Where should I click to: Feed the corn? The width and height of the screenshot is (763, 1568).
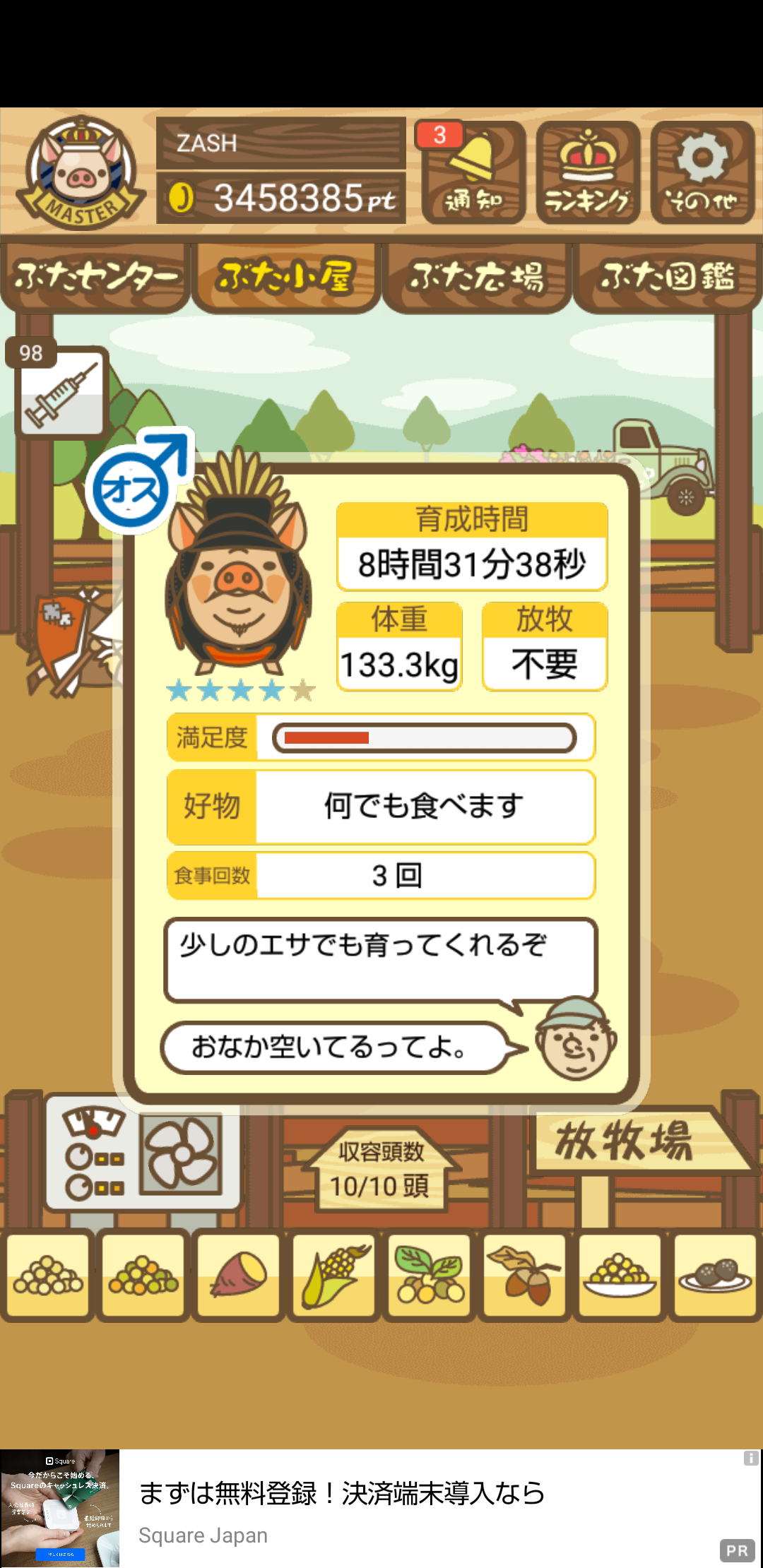point(333,1276)
